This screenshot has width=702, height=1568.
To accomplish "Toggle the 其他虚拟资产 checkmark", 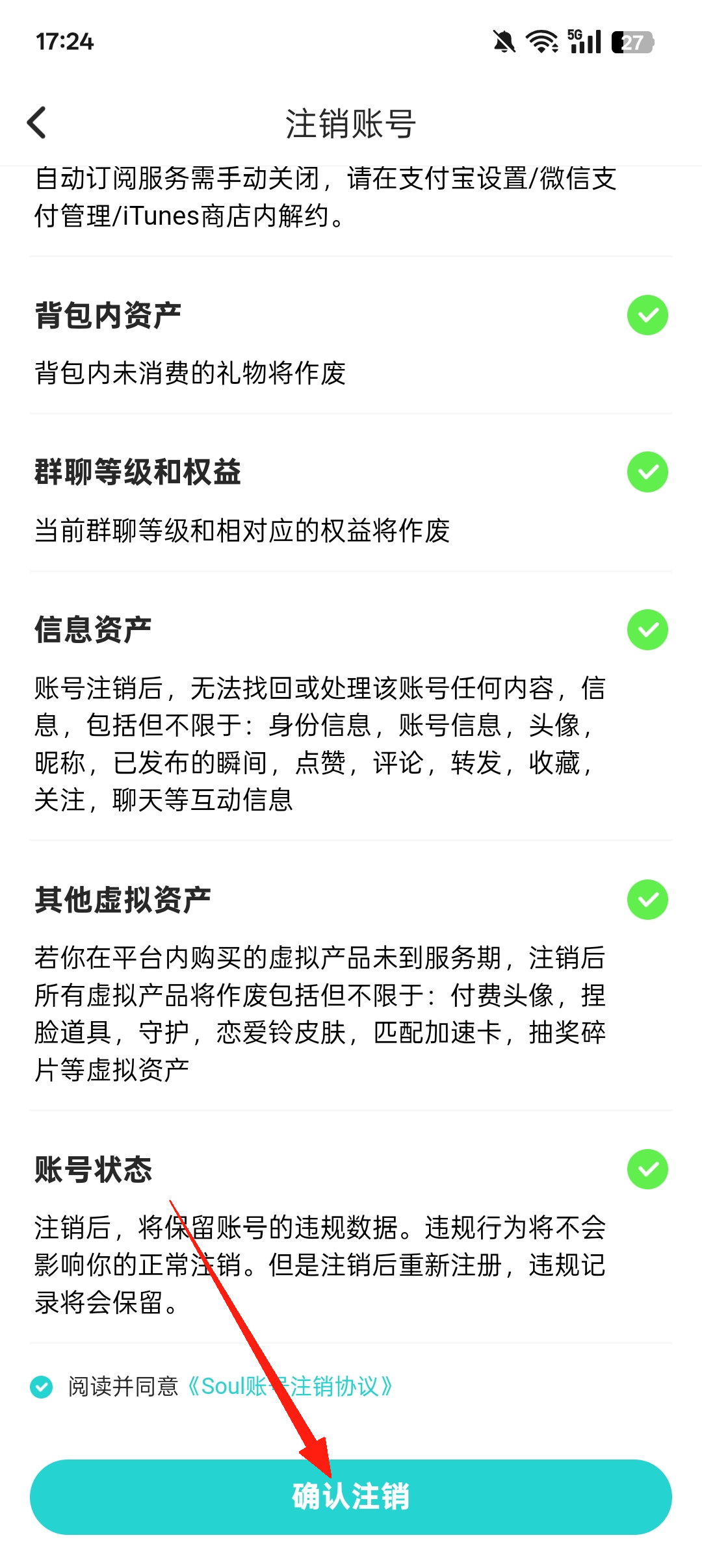I will [x=647, y=900].
